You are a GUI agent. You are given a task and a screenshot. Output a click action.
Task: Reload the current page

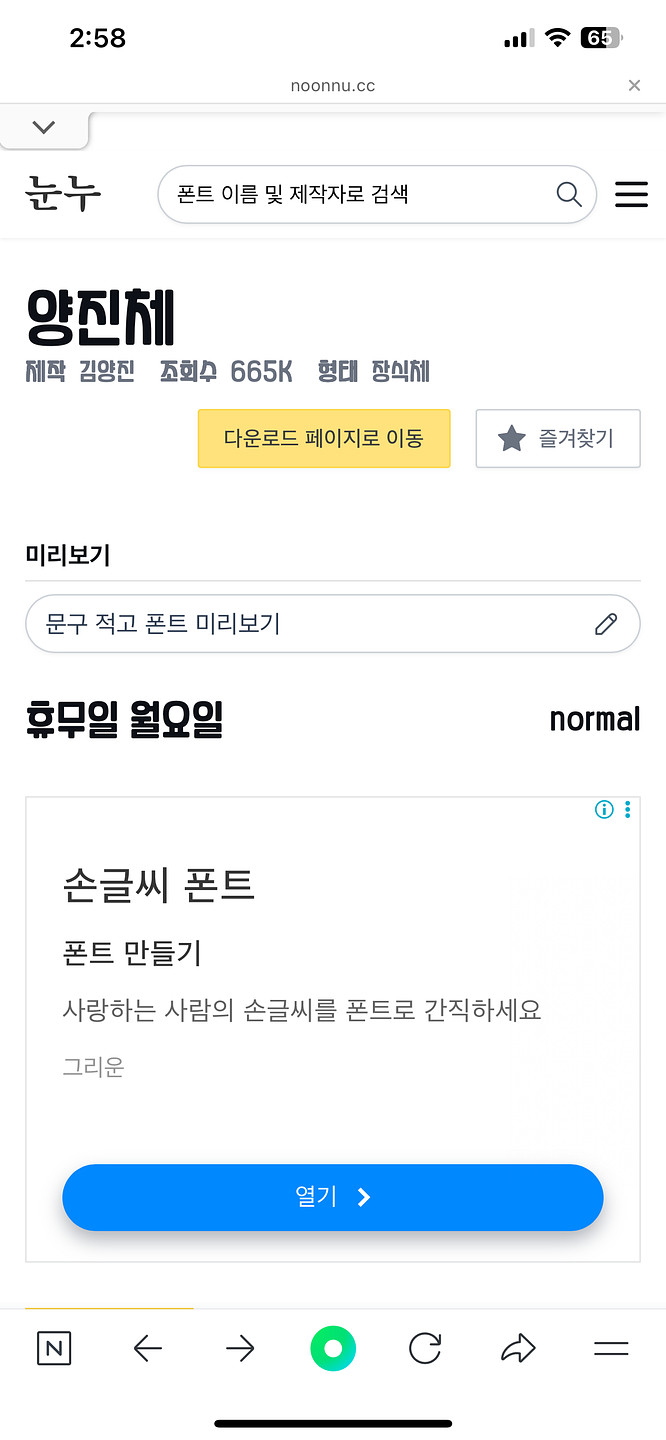(x=425, y=1349)
